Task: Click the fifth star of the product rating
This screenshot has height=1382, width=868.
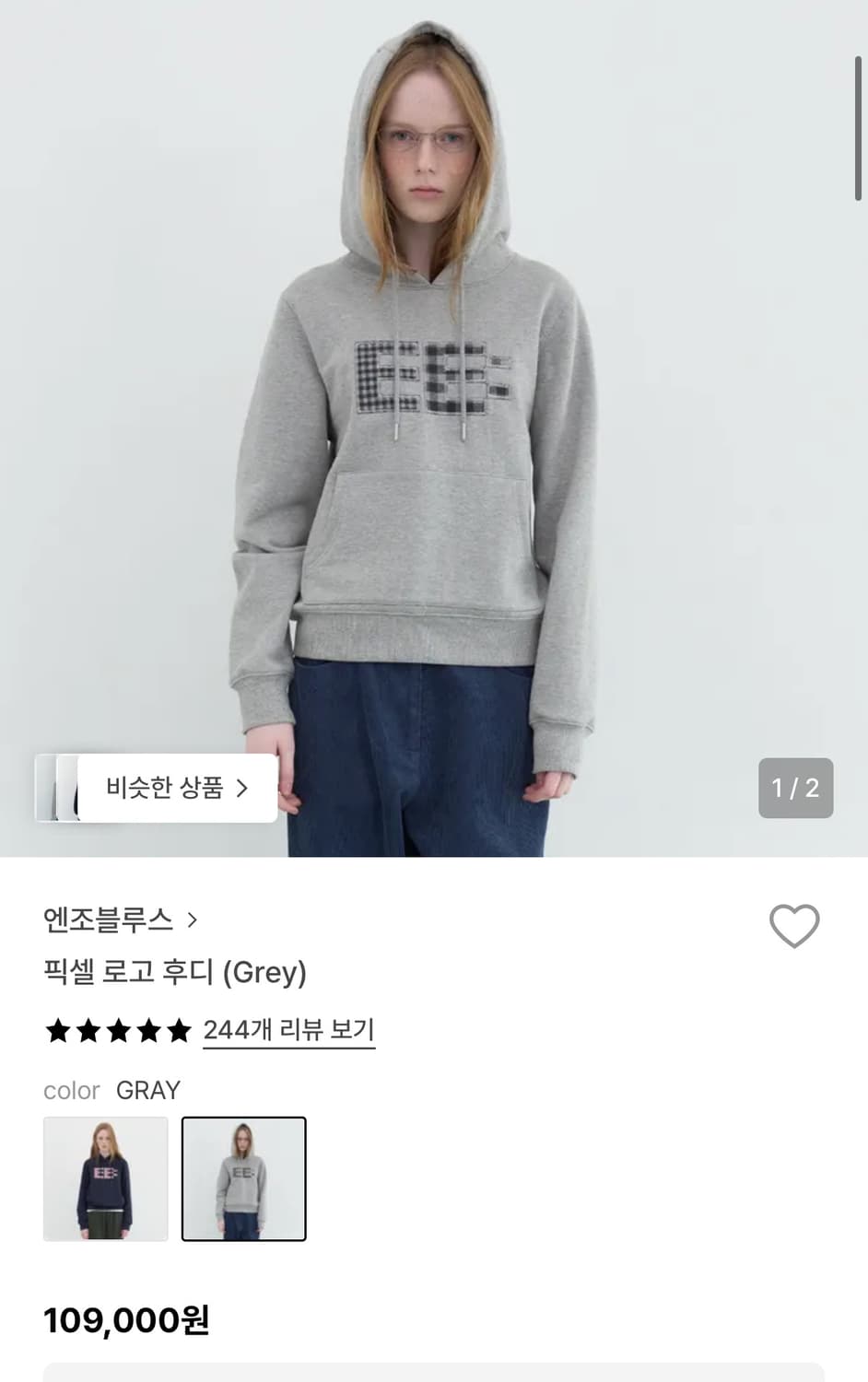Action: 175,1031
